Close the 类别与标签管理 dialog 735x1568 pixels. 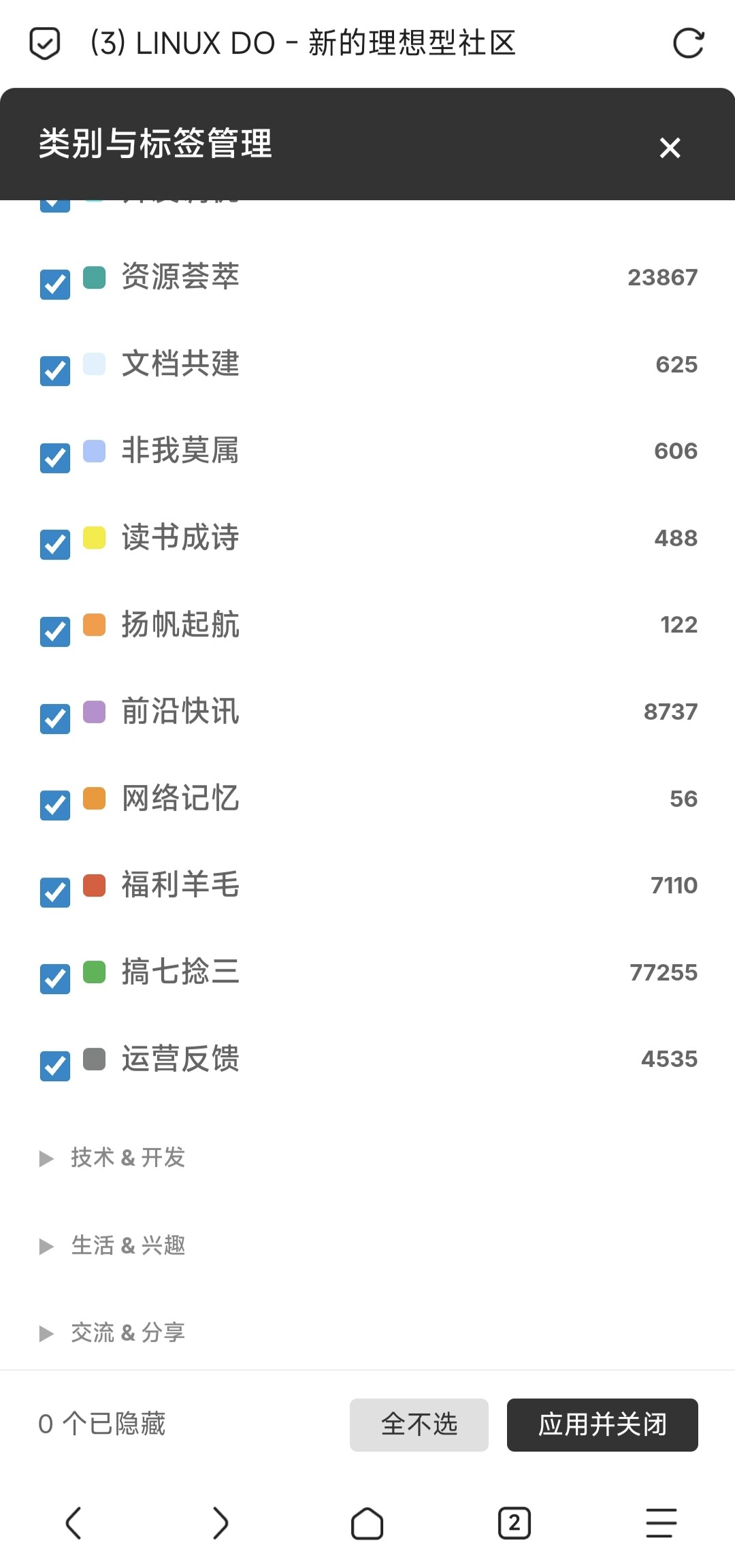point(670,147)
